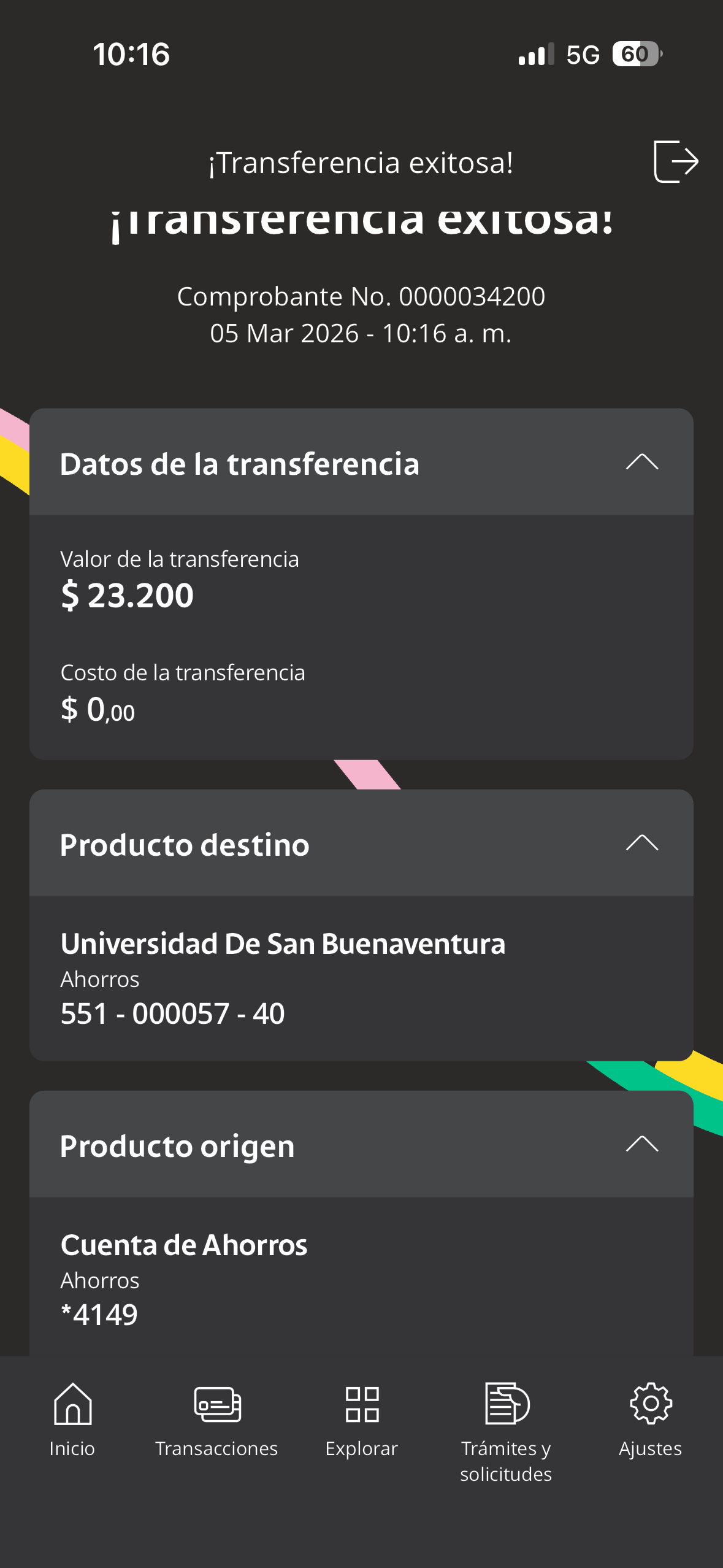The height and width of the screenshot is (1568, 723).
Task: Open the Ajustes tab
Action: pyautogui.click(x=651, y=1420)
